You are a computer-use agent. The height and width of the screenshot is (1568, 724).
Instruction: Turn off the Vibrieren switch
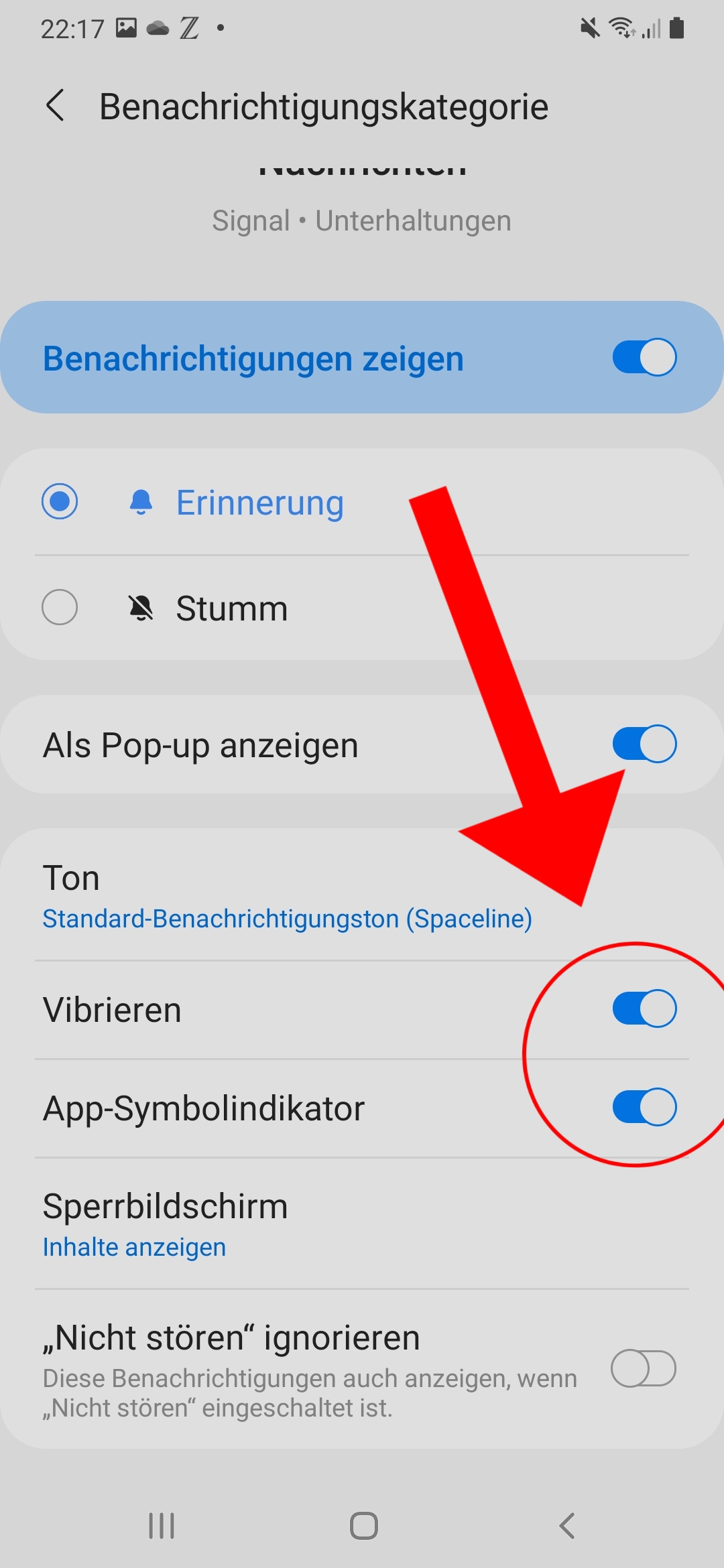pyautogui.click(x=644, y=1008)
